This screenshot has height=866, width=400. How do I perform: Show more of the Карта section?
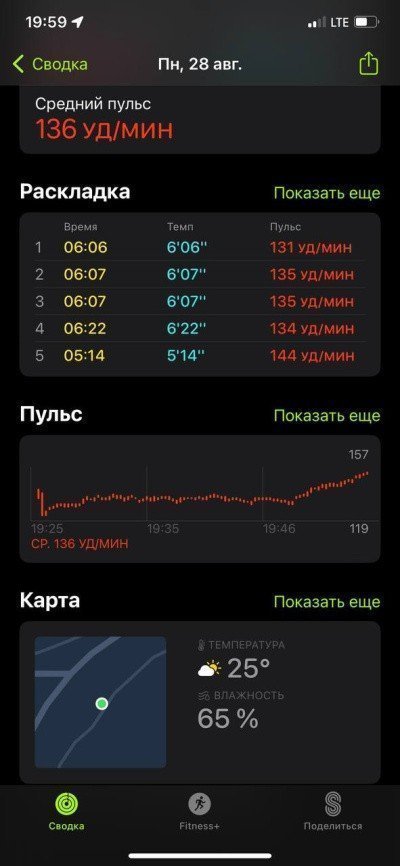327,601
